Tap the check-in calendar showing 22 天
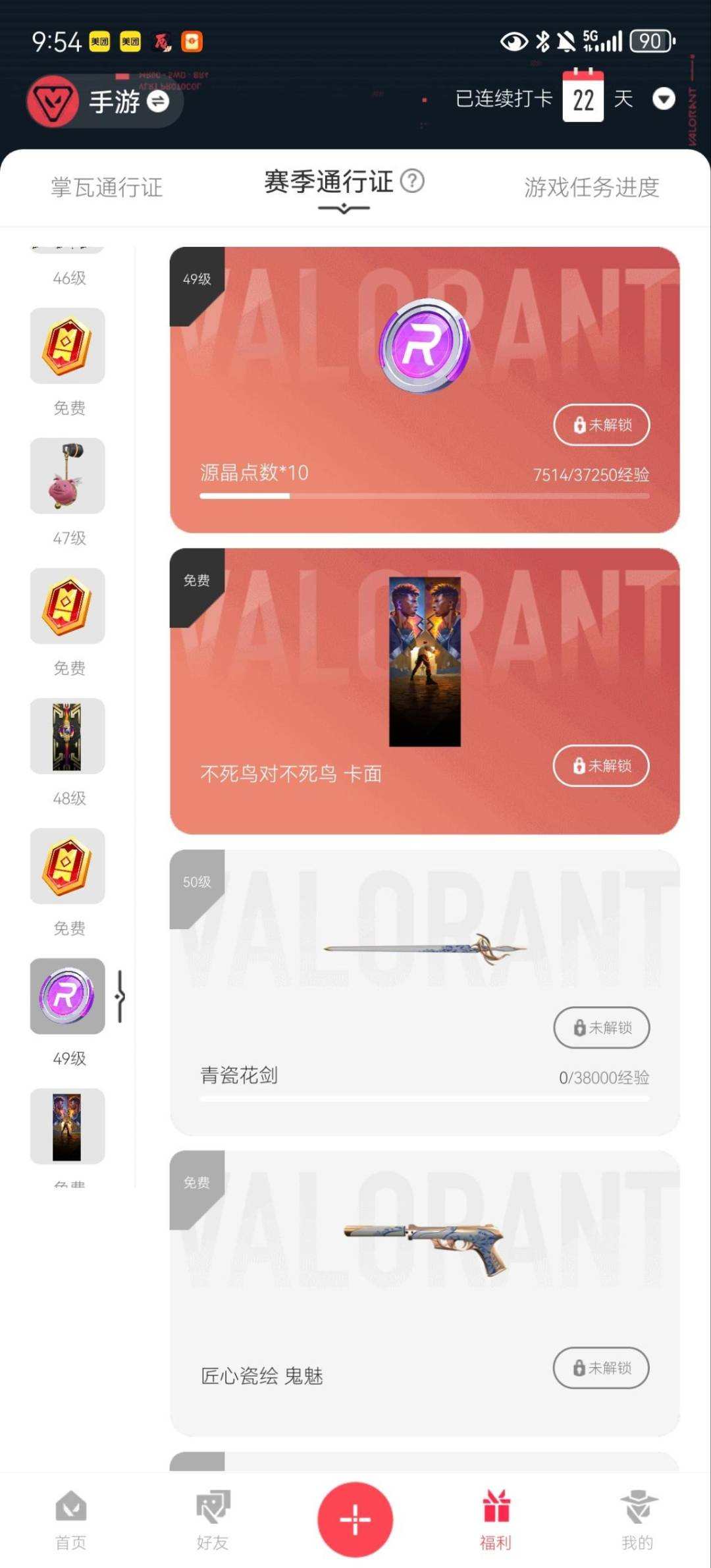Screen dimensions: 711x1568 click(x=583, y=99)
